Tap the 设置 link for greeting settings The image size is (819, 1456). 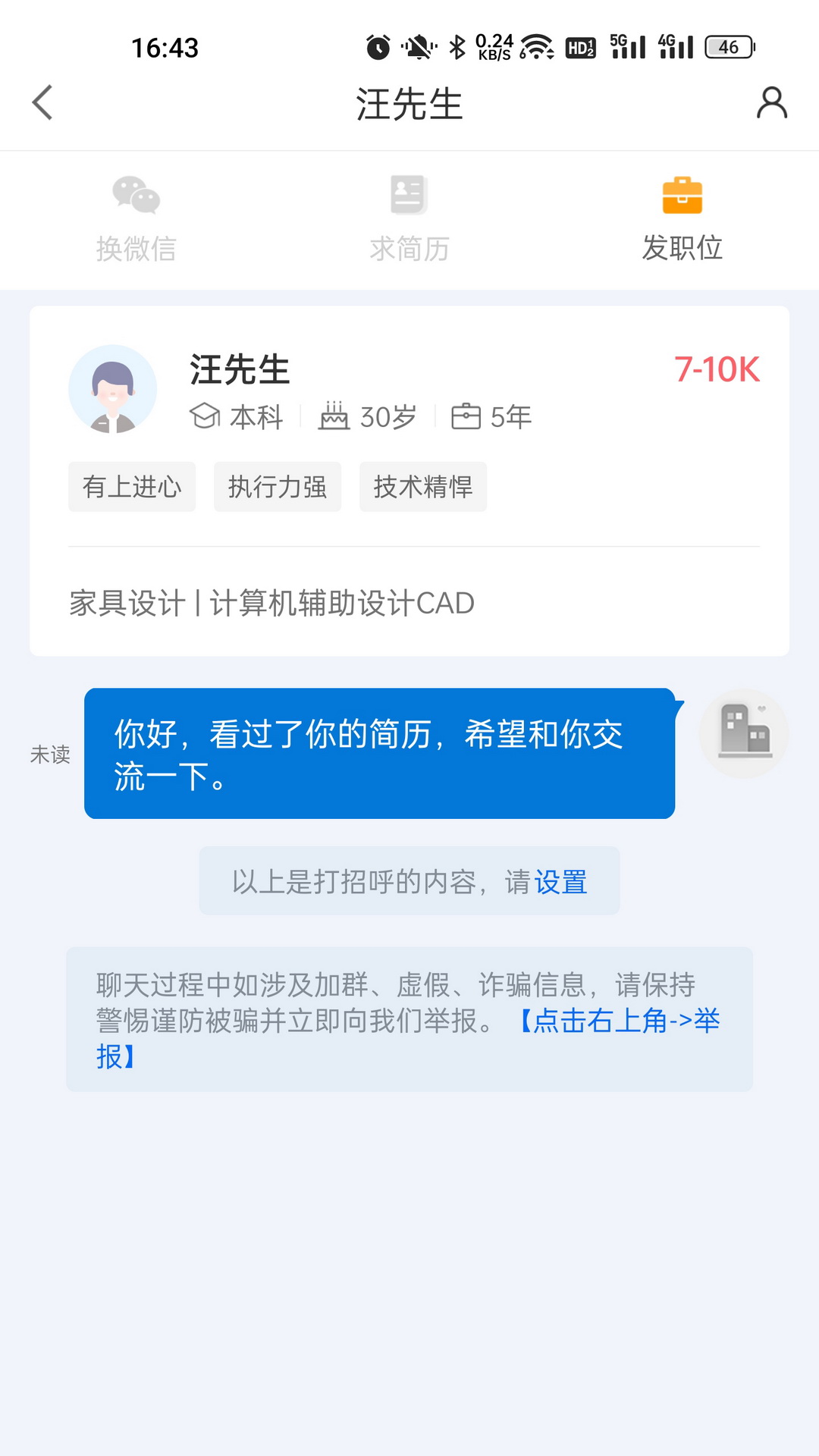click(560, 882)
